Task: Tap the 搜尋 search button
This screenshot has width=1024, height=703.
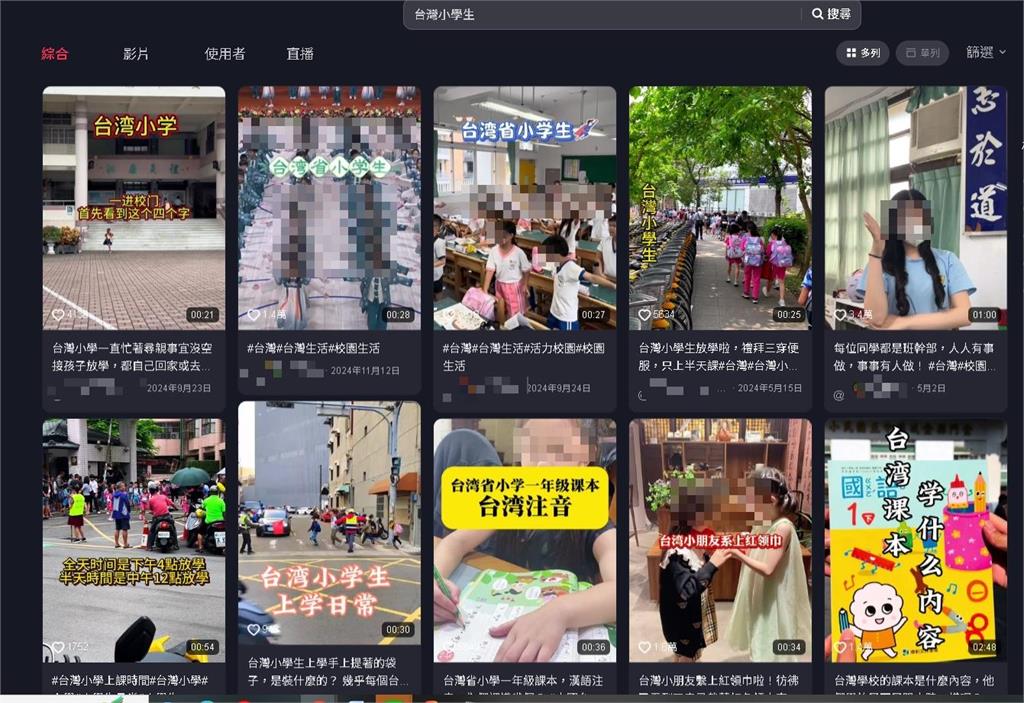Action: click(831, 15)
